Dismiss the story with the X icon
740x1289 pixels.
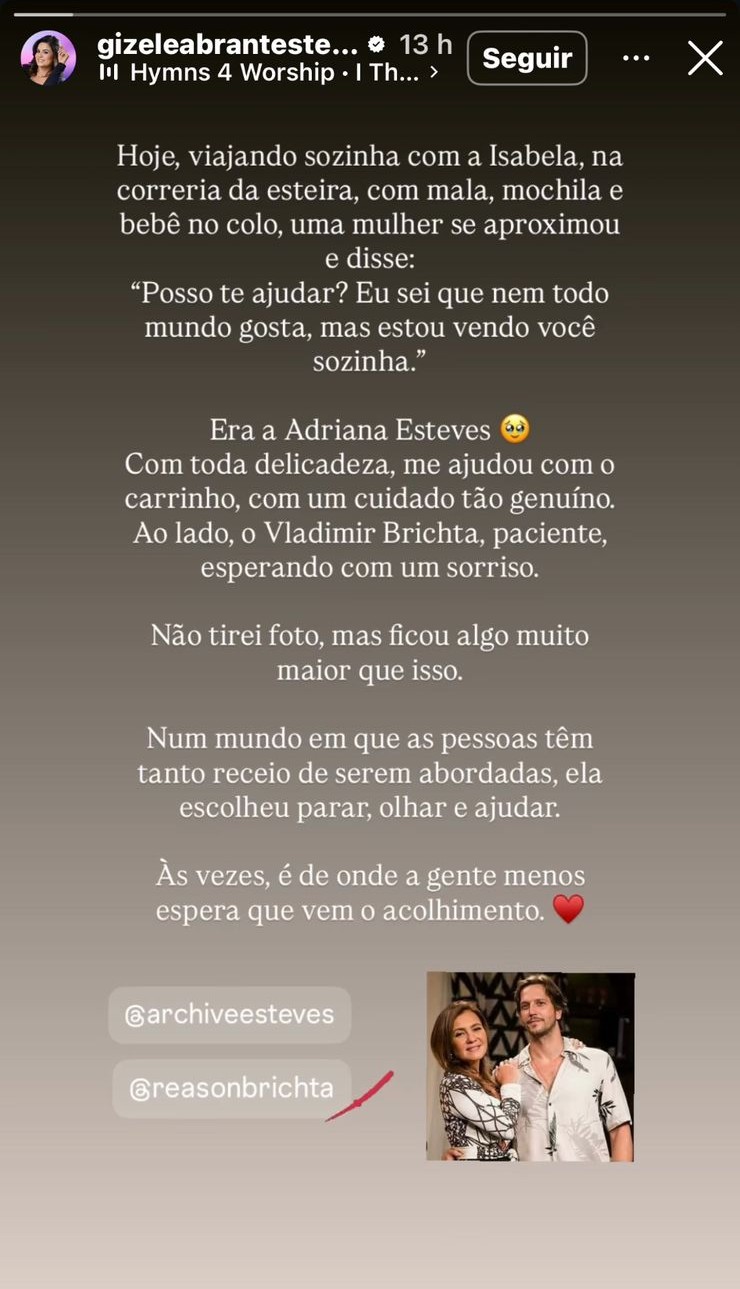click(705, 58)
